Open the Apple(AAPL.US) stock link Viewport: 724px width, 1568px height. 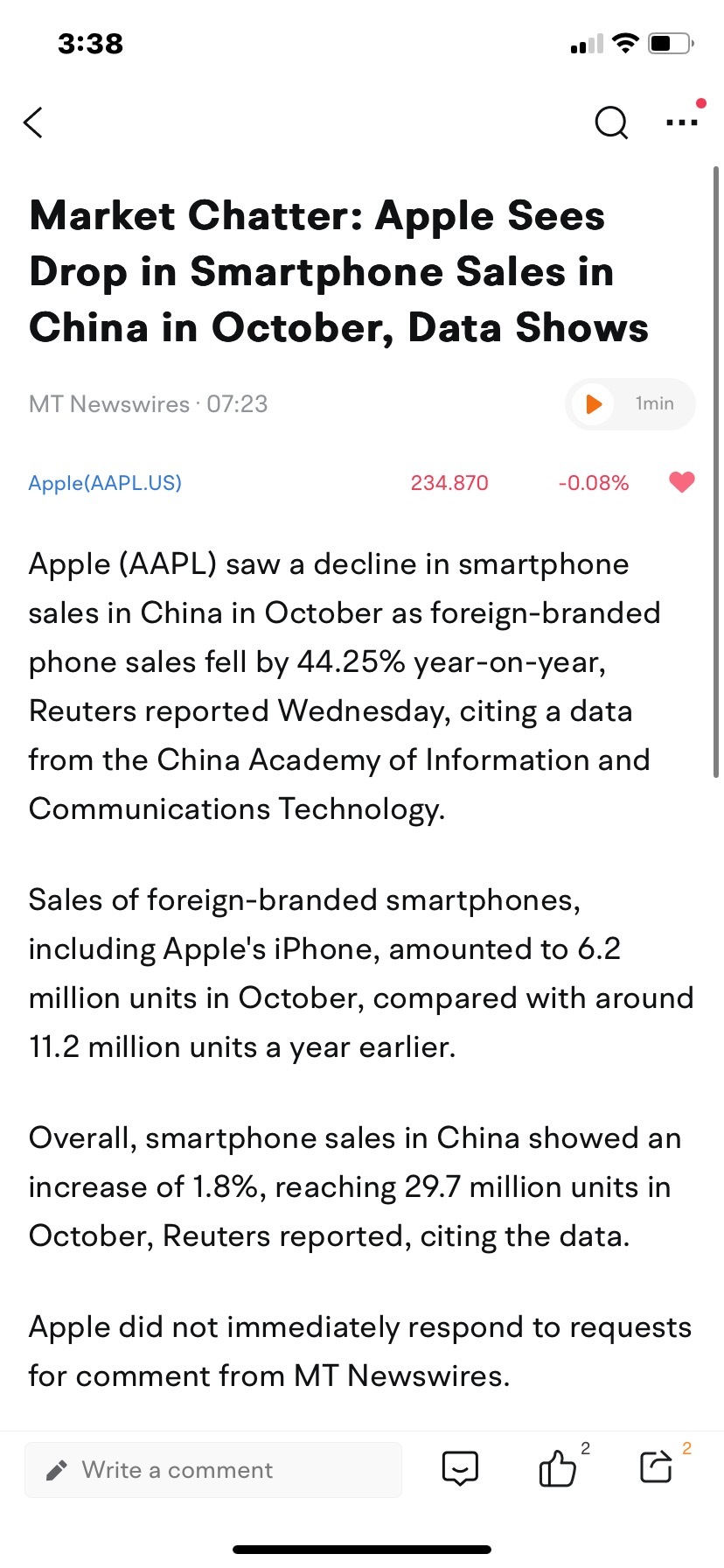[105, 483]
